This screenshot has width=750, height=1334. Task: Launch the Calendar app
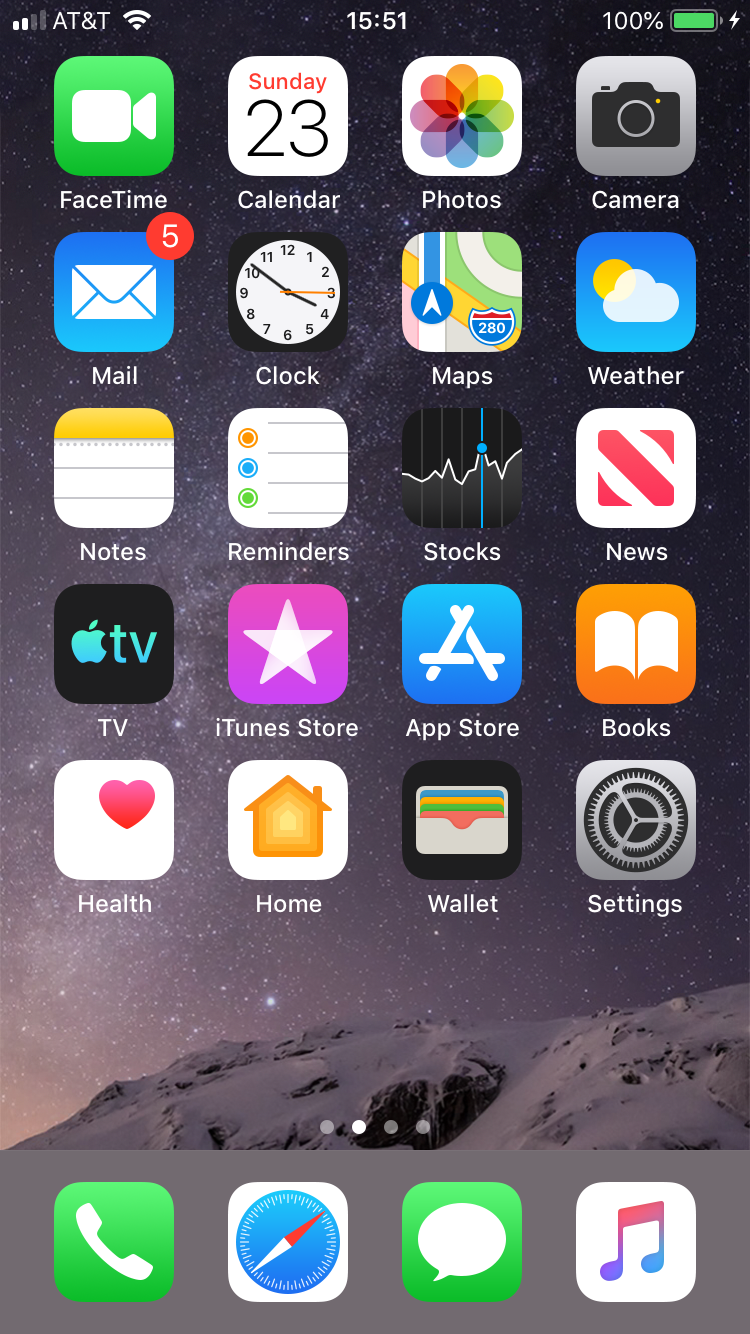coord(288,116)
